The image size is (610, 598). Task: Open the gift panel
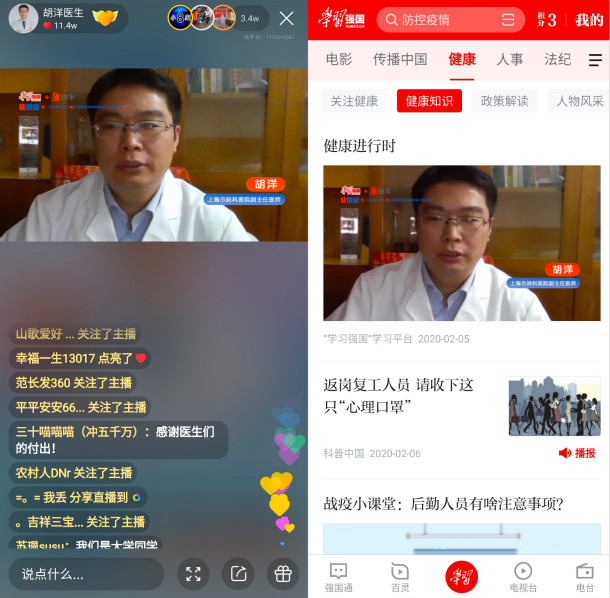(x=283, y=574)
